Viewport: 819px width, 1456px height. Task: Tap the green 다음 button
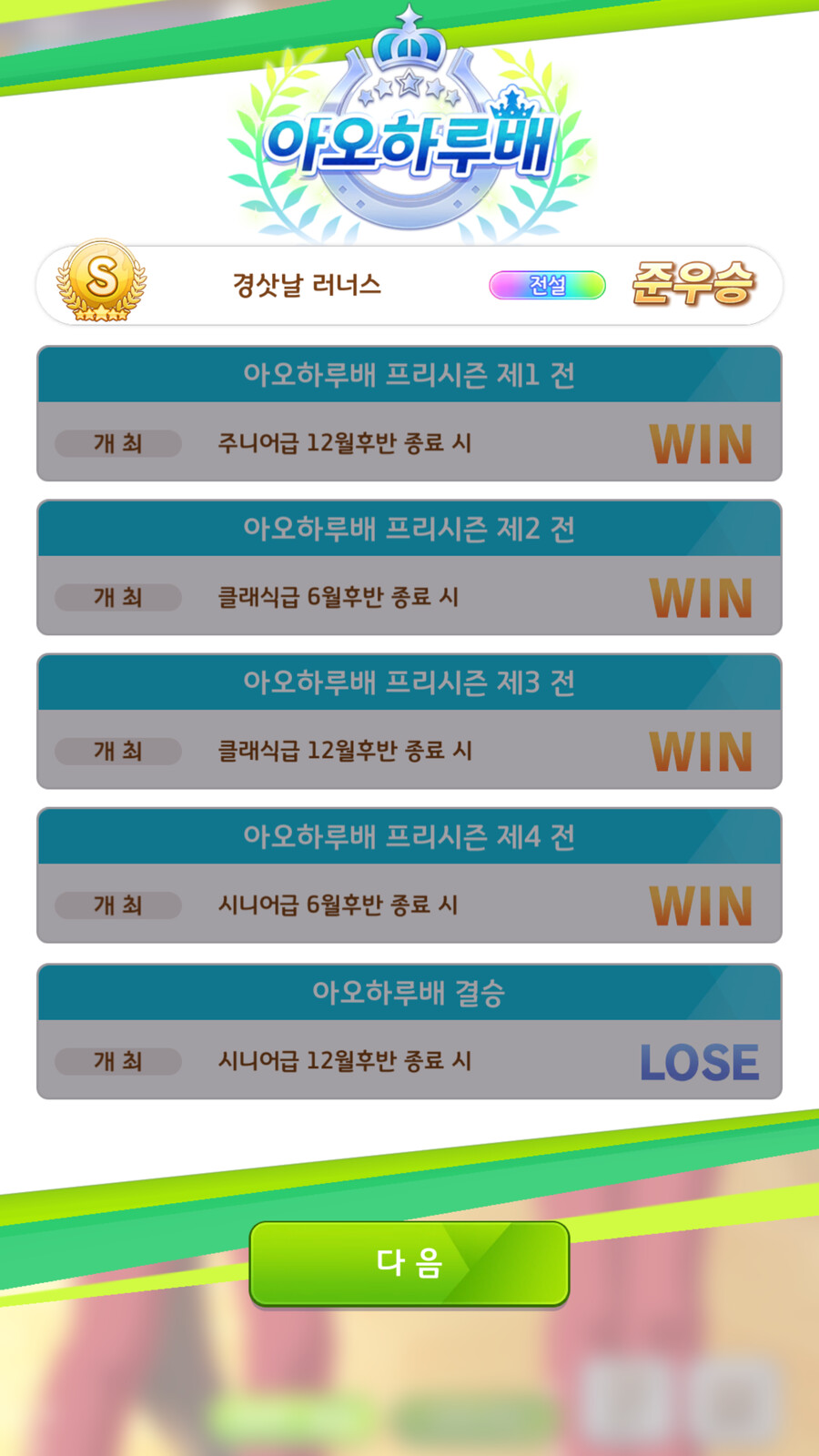[409, 1263]
